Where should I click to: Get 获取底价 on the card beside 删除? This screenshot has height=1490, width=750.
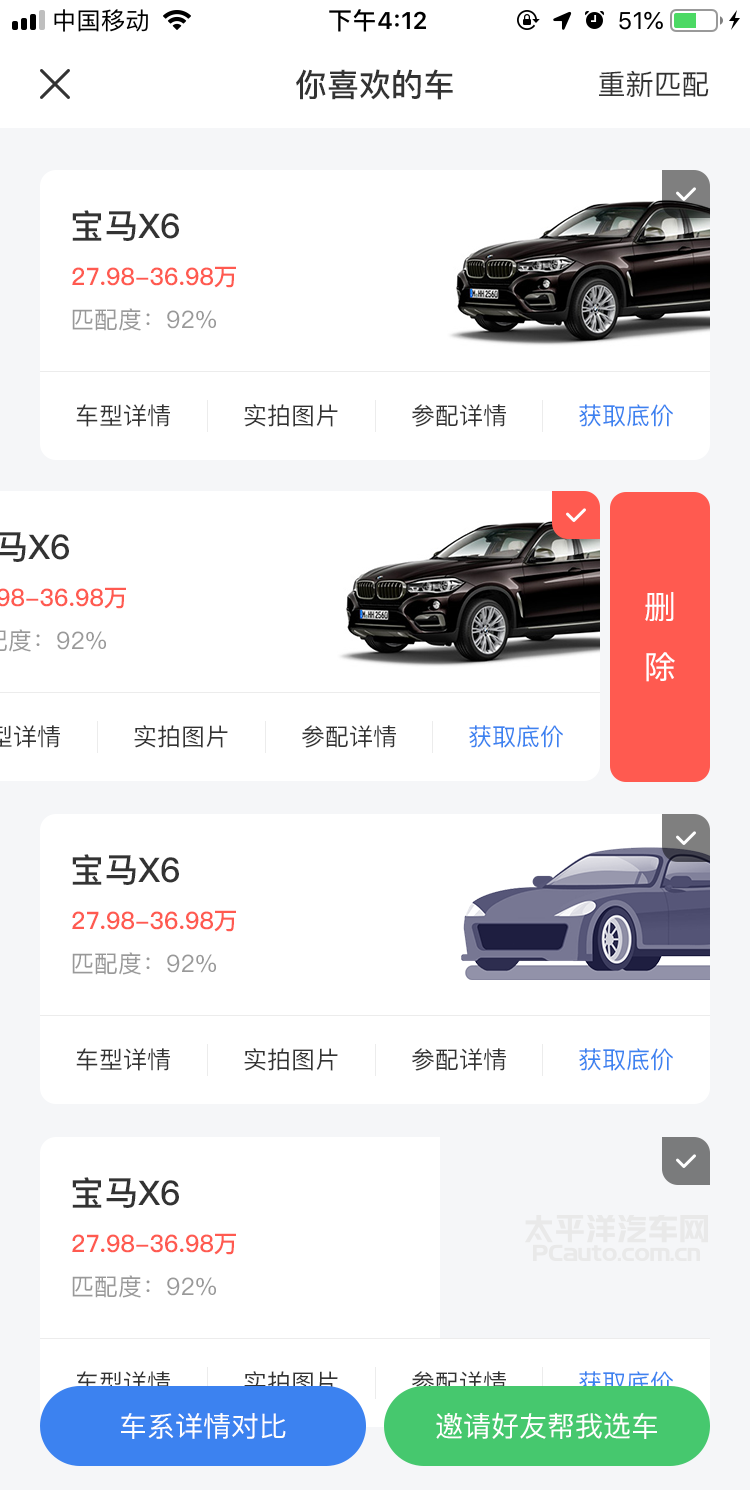pyautogui.click(x=516, y=737)
